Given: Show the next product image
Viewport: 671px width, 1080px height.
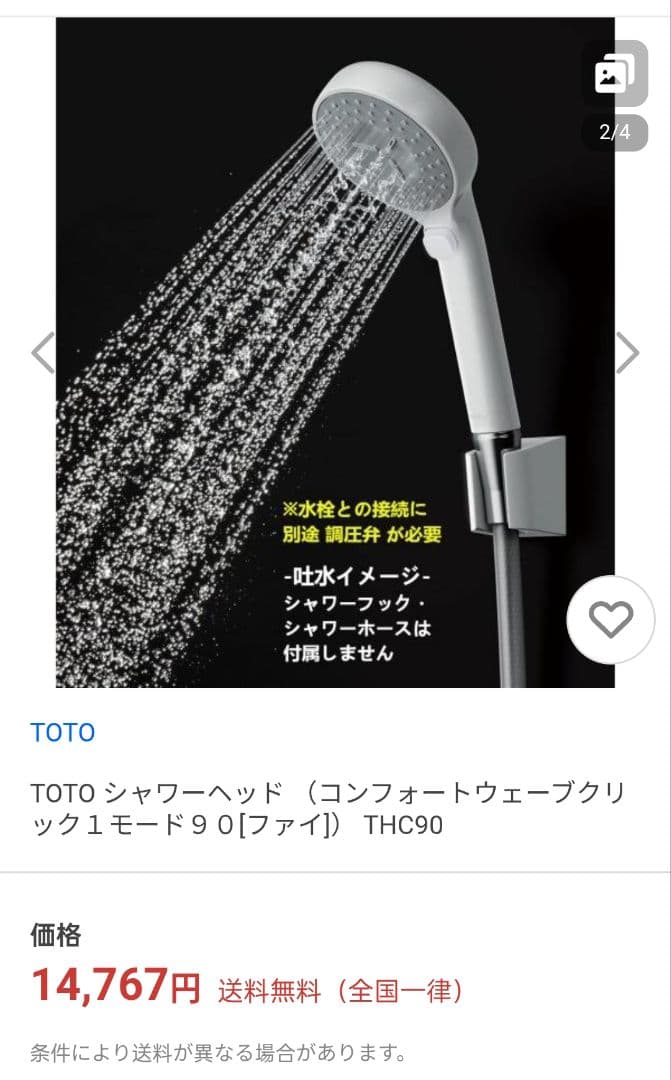Looking at the screenshot, I should [627, 352].
